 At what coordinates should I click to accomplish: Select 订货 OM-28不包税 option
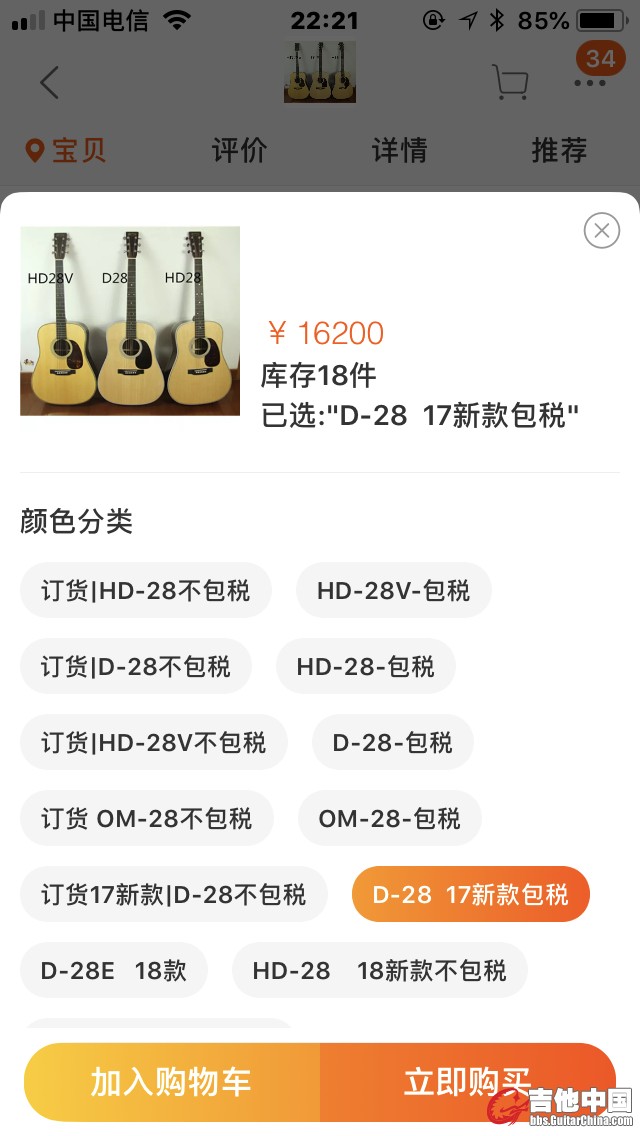(x=146, y=818)
